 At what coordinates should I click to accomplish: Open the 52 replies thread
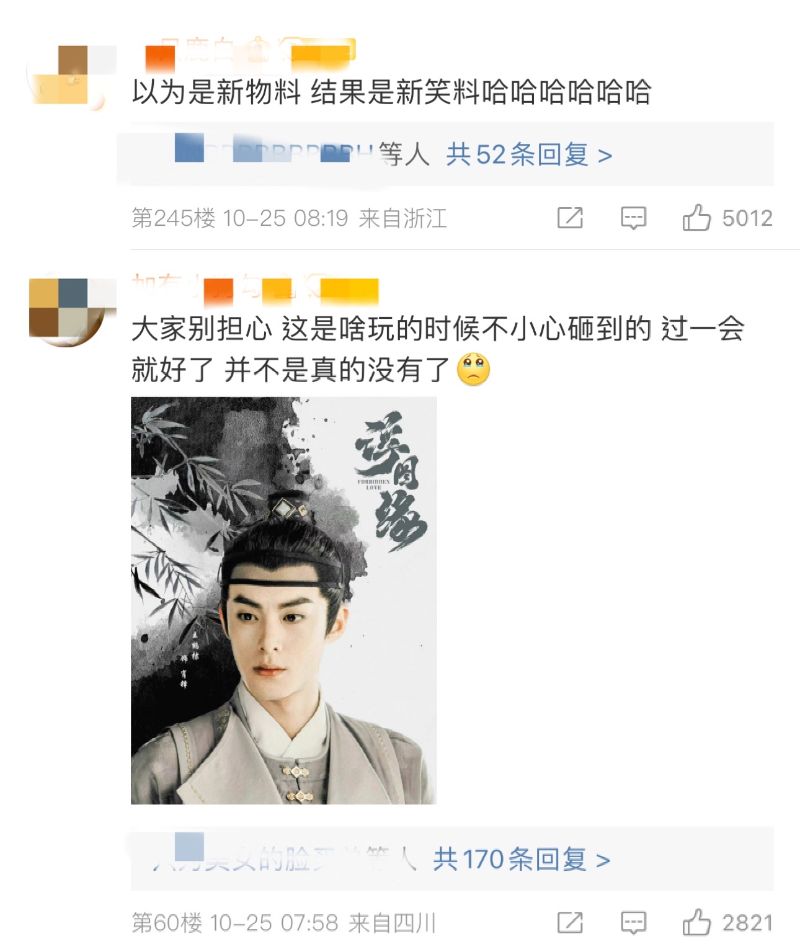click(529, 155)
